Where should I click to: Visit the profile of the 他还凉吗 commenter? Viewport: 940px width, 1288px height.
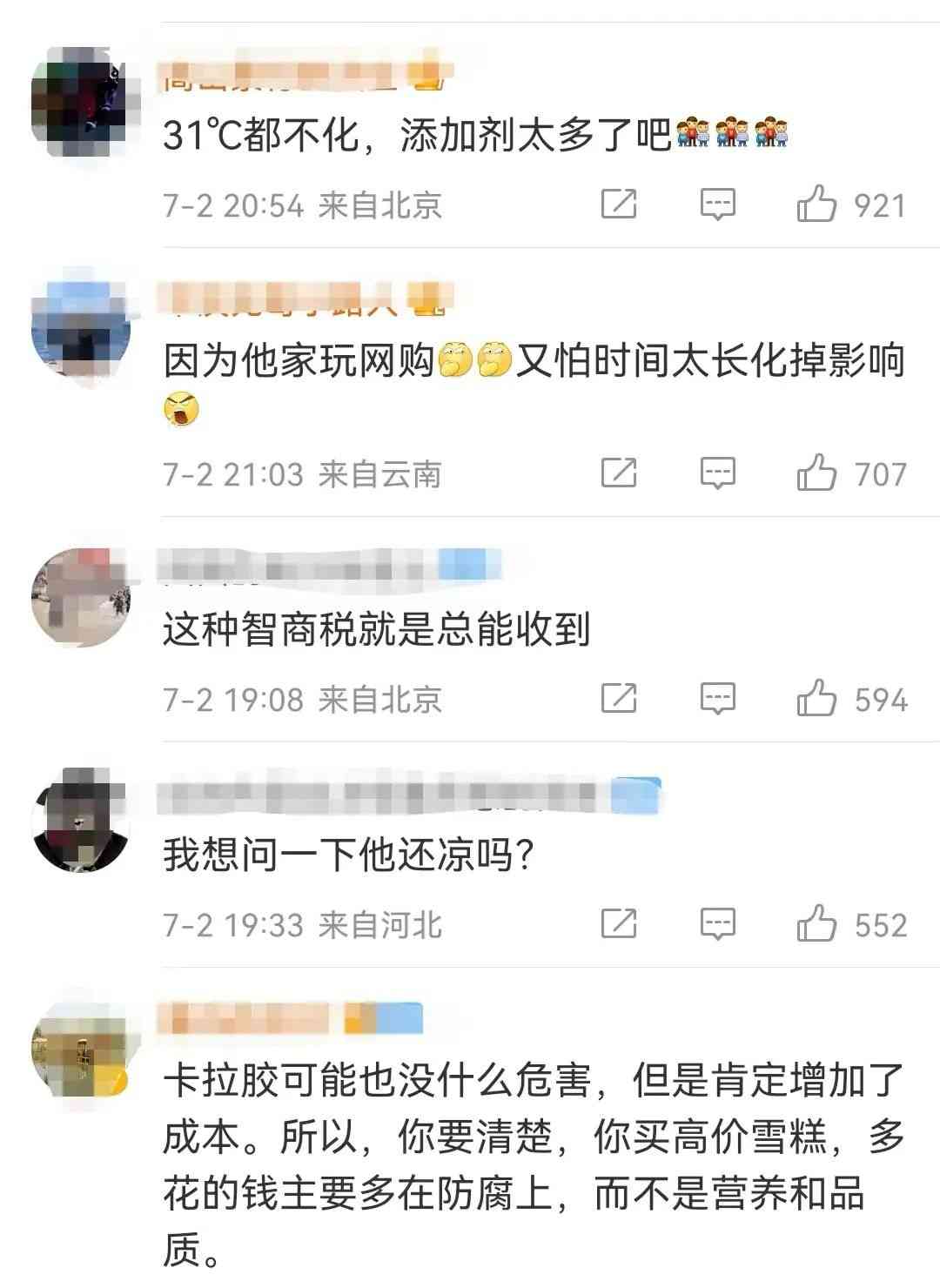pyautogui.click(x=80, y=821)
